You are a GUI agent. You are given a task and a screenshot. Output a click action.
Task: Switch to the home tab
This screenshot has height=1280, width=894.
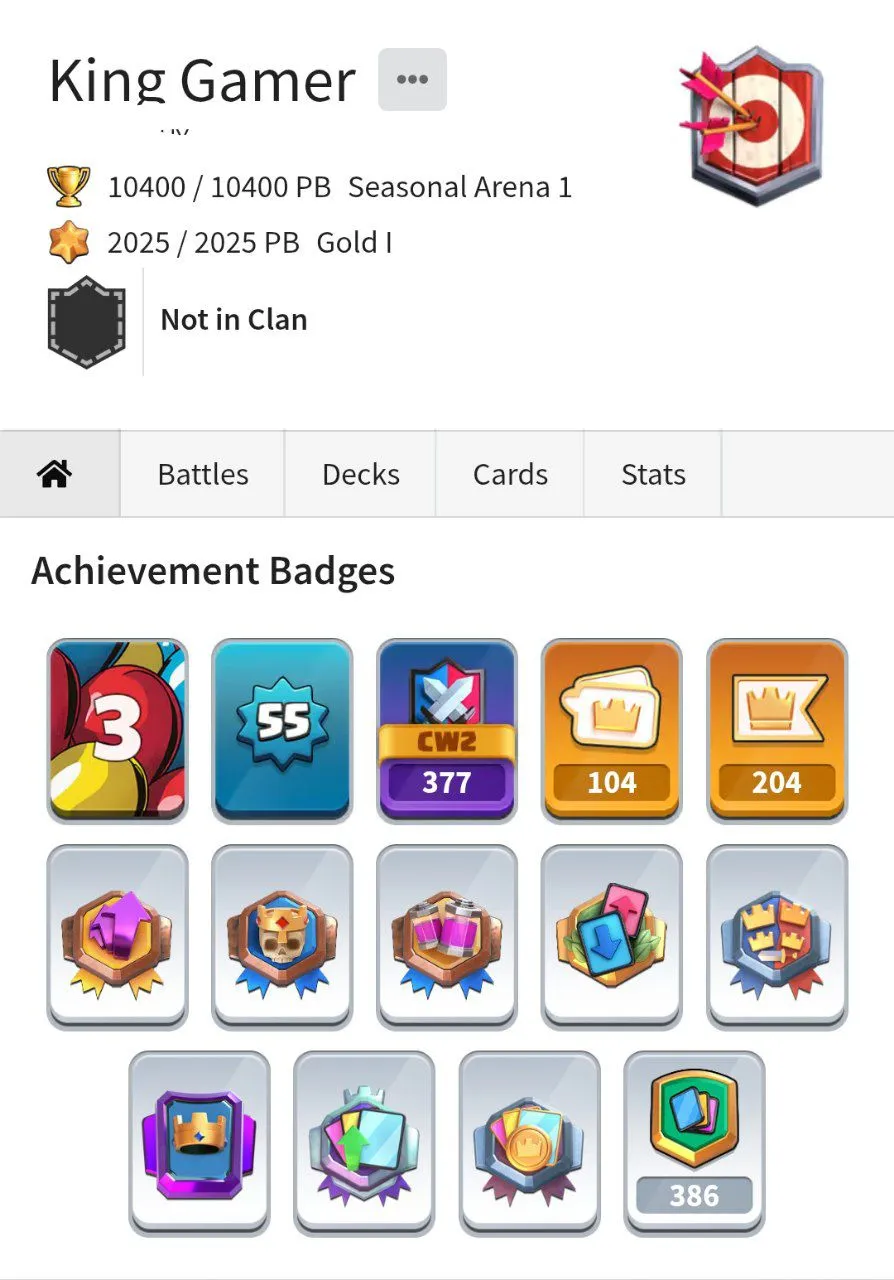tap(55, 474)
